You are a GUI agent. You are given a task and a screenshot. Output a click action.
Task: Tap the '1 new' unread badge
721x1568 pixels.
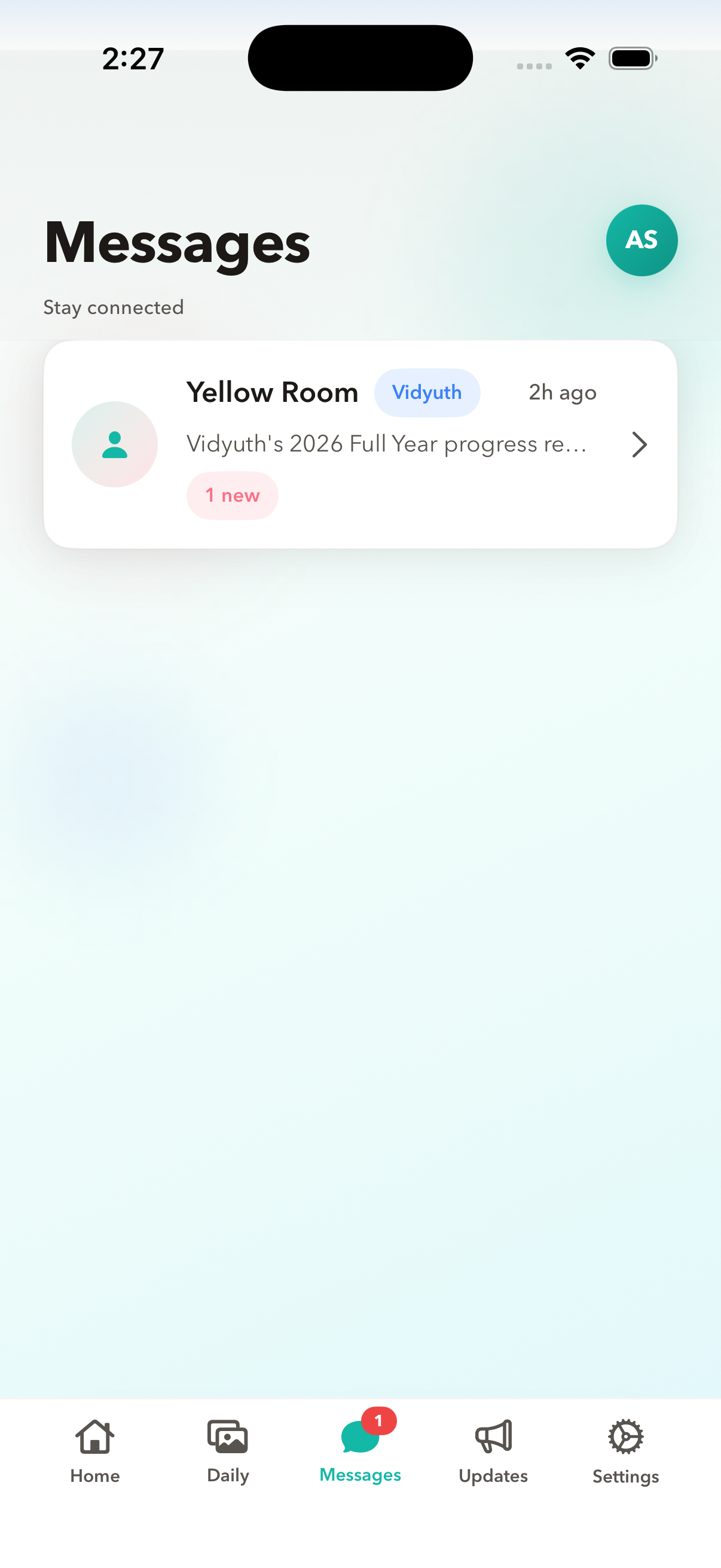(233, 495)
